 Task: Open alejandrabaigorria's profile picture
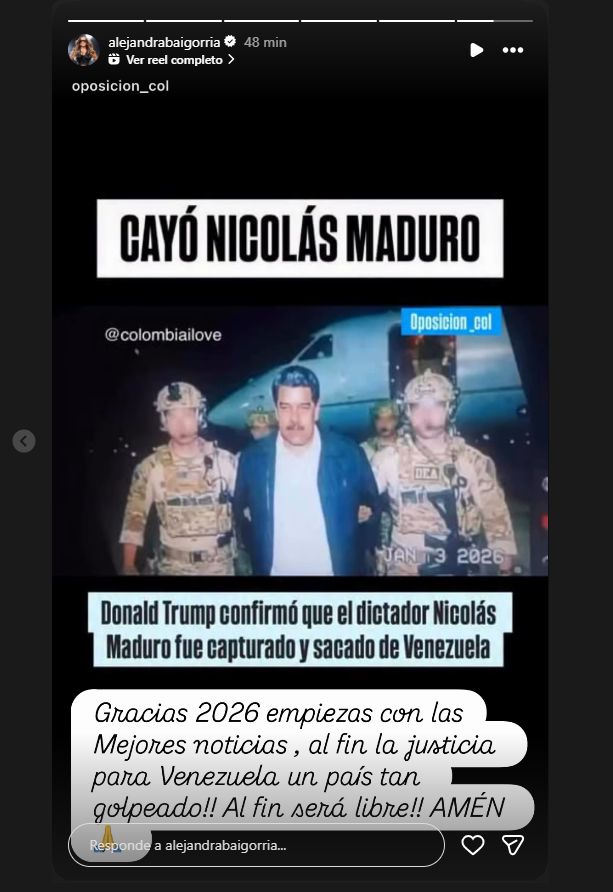pos(83,50)
